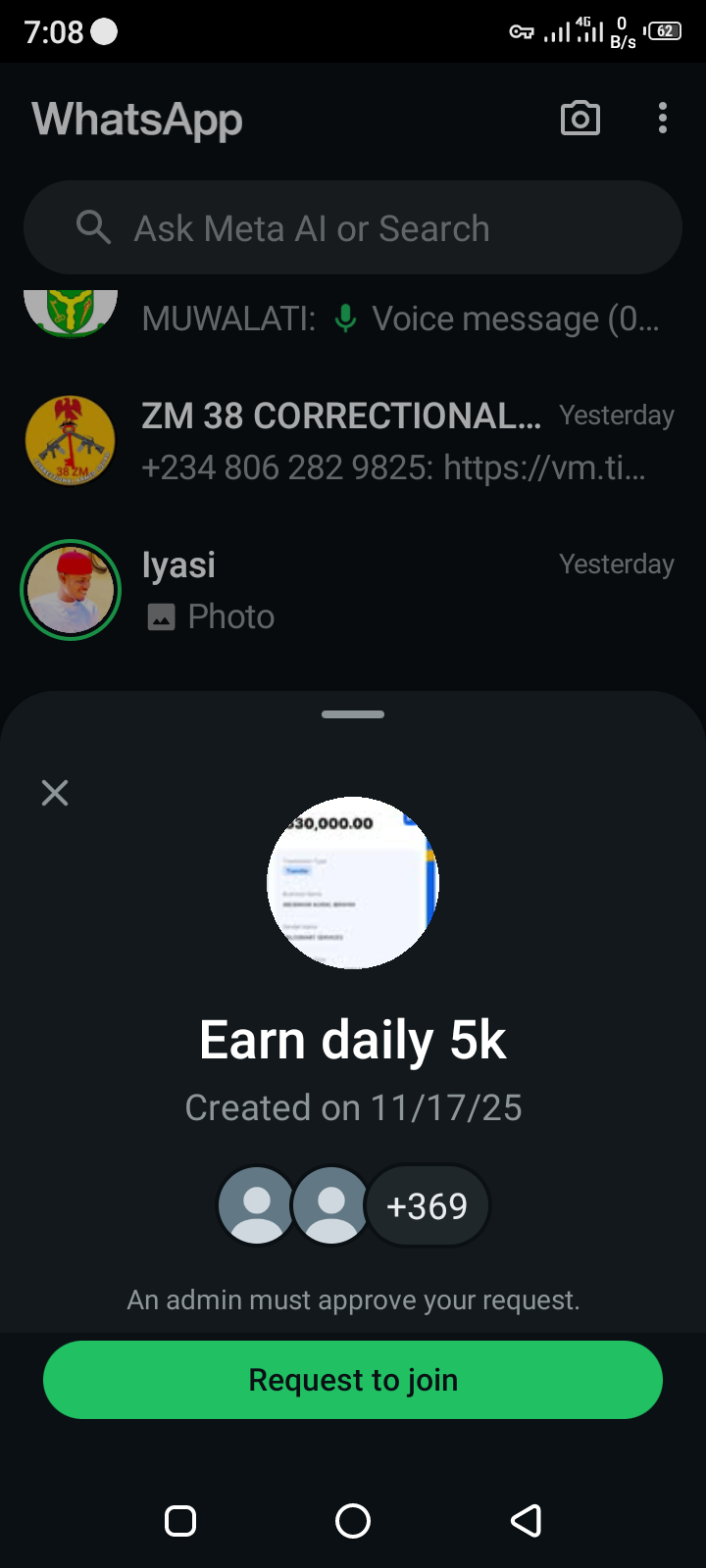Viewport: 706px width, 1568px height.
Task: Open the camera from the top bar
Action: [580, 119]
